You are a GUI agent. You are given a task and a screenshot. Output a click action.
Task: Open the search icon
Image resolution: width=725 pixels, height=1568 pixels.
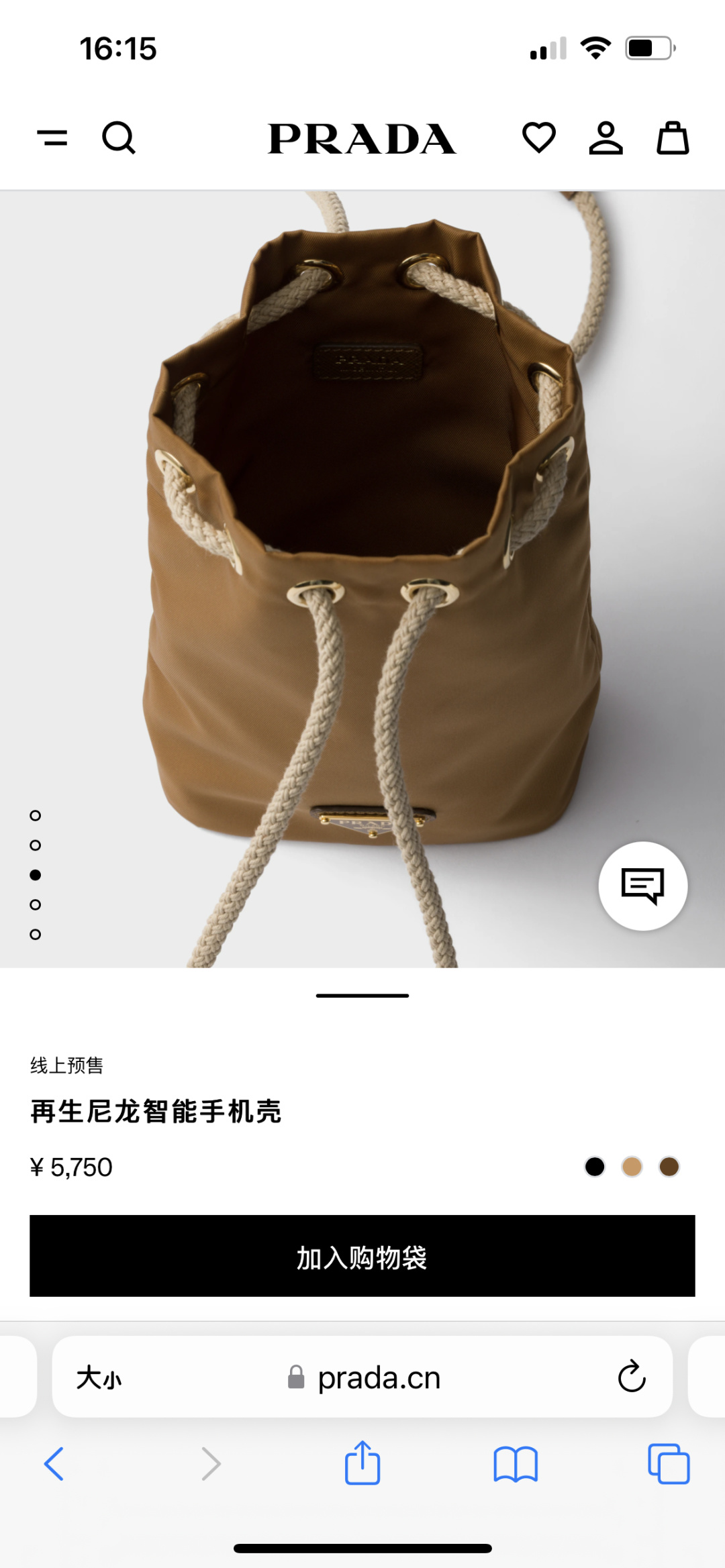(119, 138)
